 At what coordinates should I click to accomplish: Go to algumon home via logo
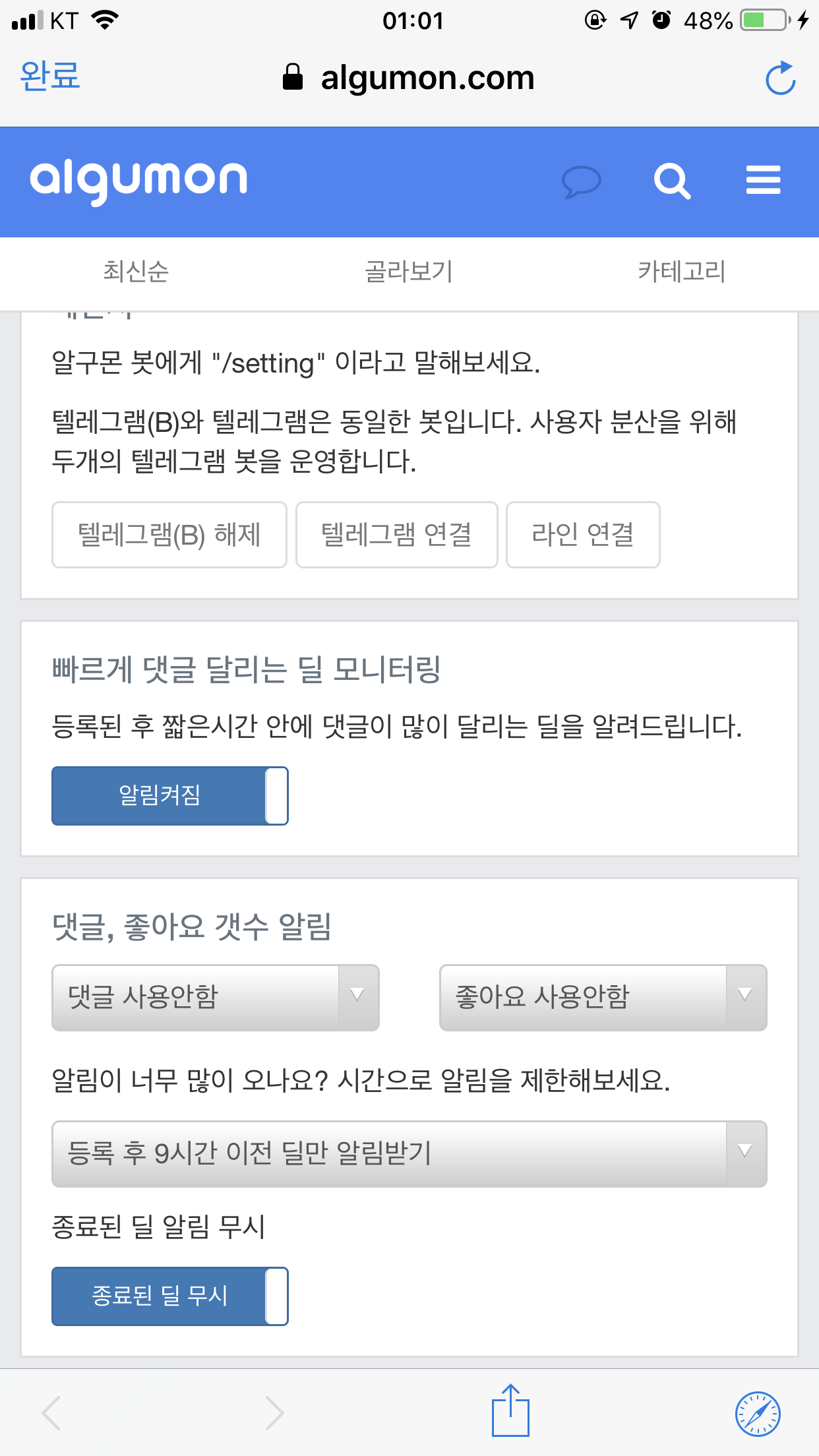pyautogui.click(x=138, y=181)
